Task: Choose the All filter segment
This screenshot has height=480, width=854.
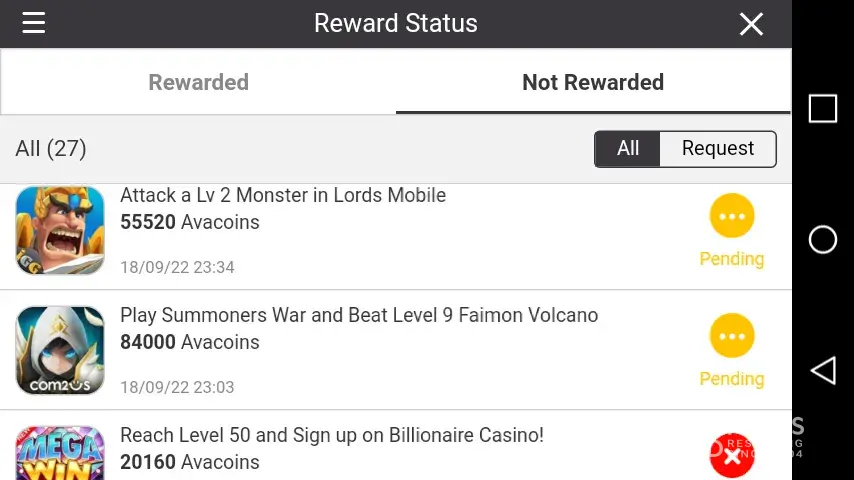Action: [x=628, y=148]
